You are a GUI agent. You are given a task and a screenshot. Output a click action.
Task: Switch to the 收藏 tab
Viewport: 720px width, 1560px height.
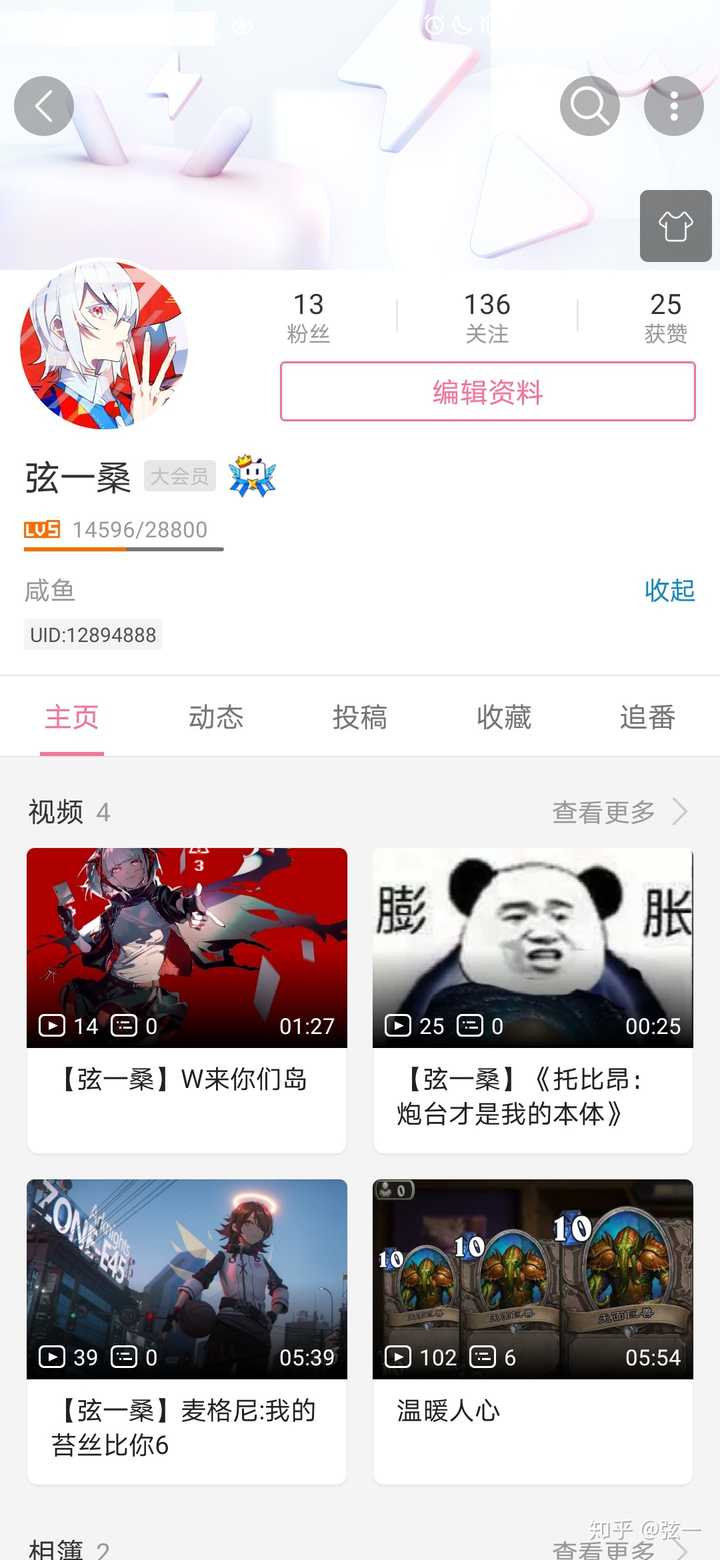coord(504,717)
